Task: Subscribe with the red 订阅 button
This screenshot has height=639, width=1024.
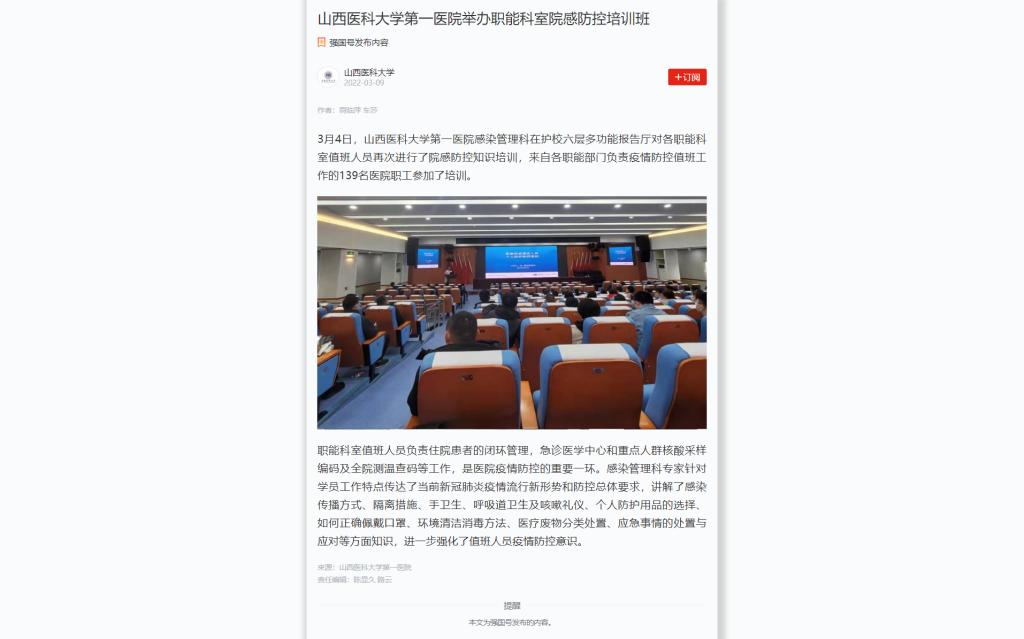Action: click(687, 77)
